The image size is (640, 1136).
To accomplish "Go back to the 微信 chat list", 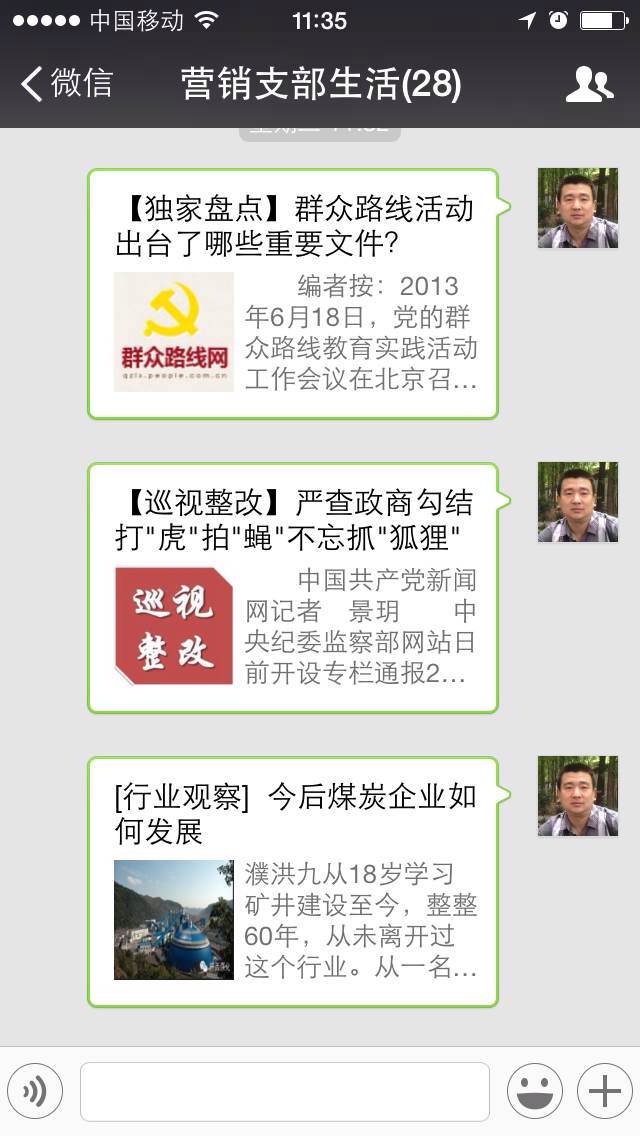I will pyautogui.click(x=66, y=84).
